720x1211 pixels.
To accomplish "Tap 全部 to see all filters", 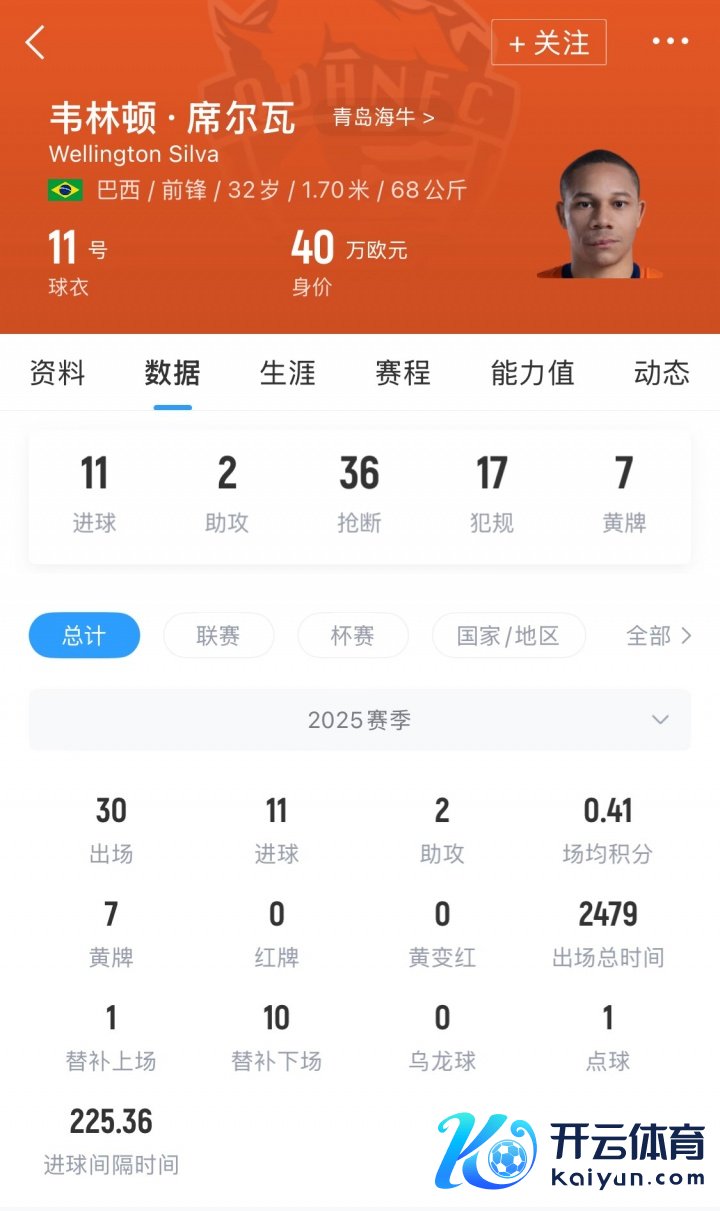I will (x=658, y=635).
